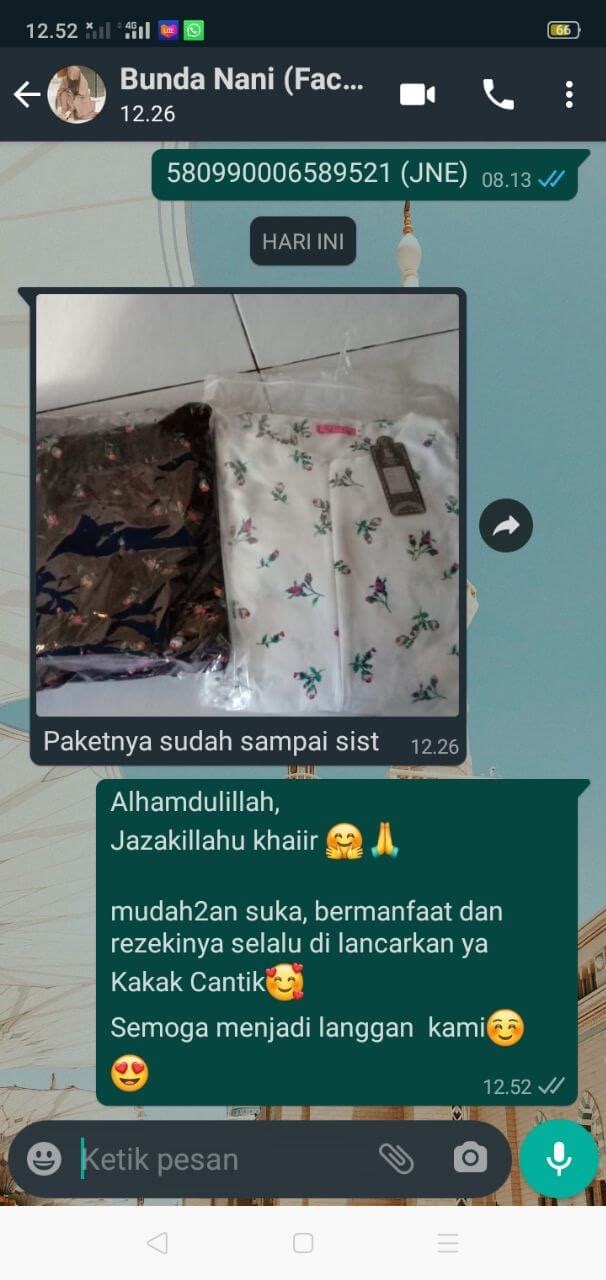This screenshot has width=606, height=1280.
Task: Open the overflow menu
Action: tap(568, 95)
